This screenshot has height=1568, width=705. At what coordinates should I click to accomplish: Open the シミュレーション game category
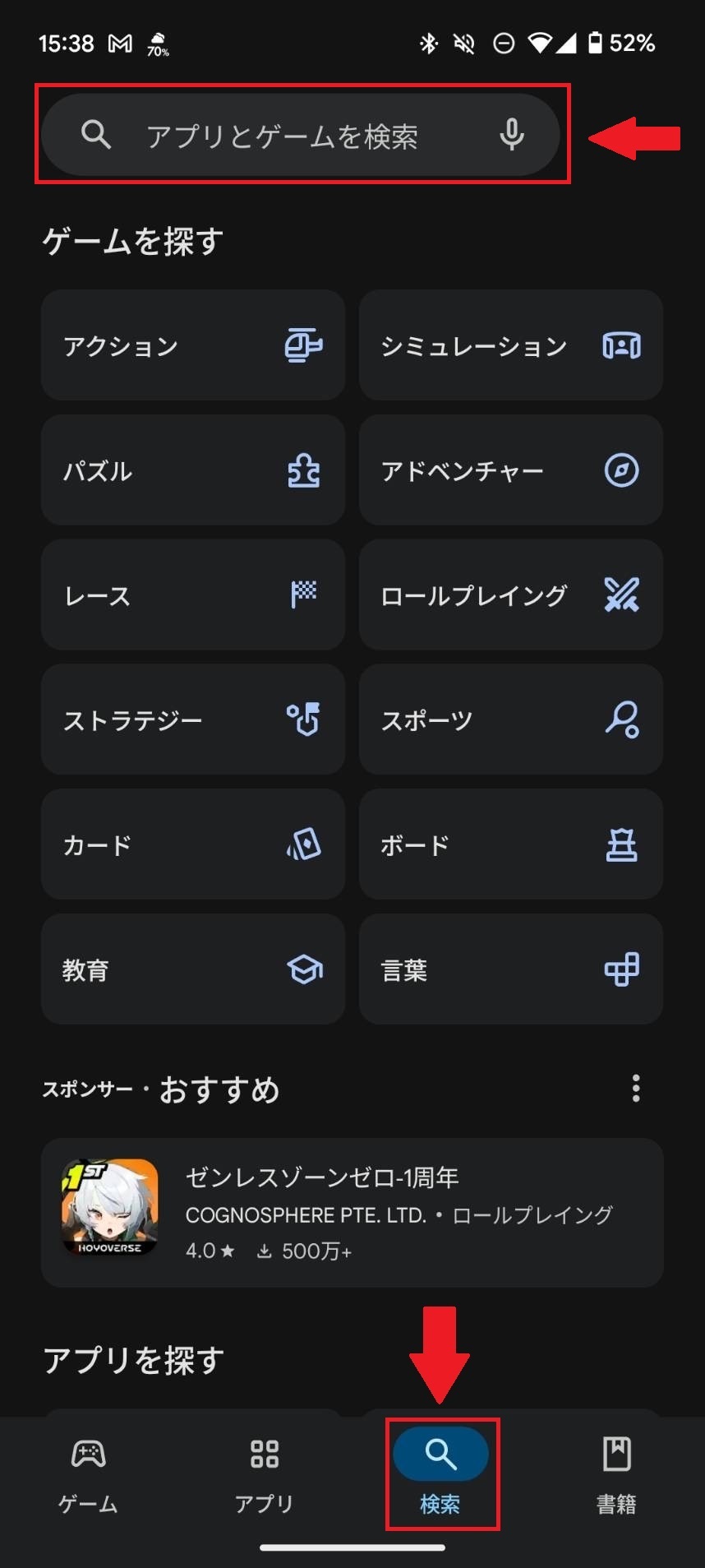(511, 345)
